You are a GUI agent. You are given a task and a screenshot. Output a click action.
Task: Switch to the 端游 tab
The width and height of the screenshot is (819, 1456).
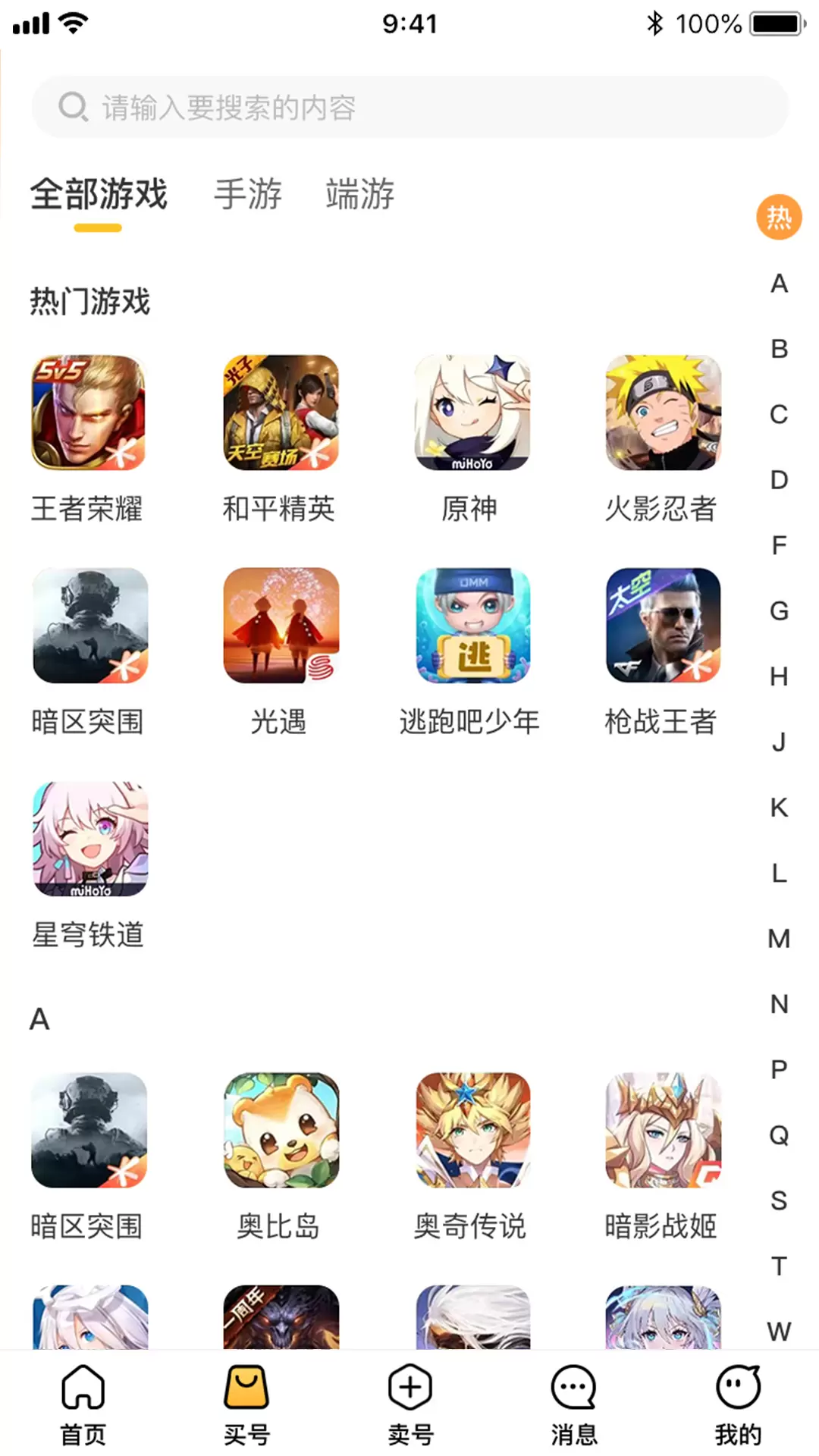click(x=360, y=194)
